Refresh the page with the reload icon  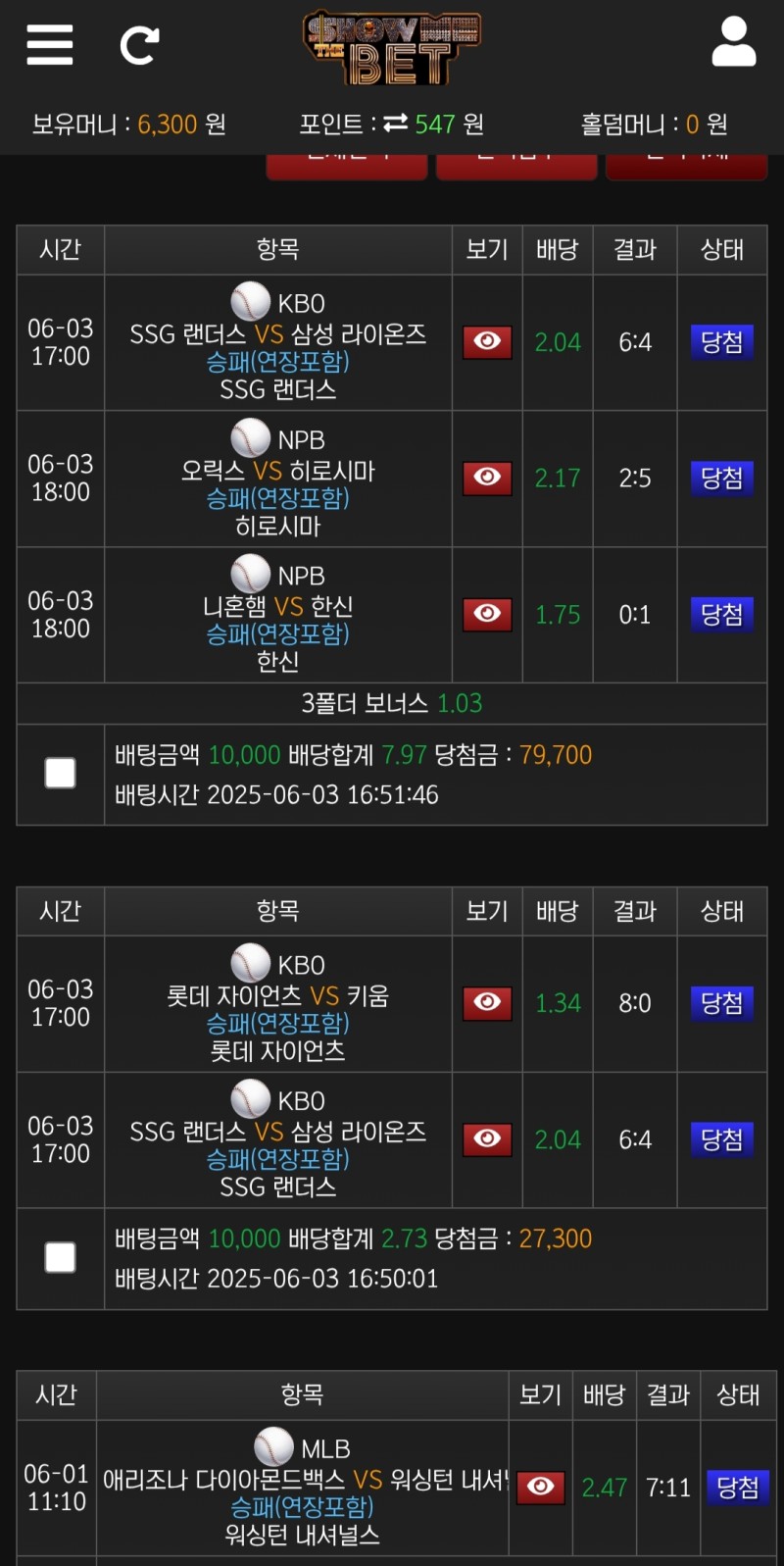[139, 45]
